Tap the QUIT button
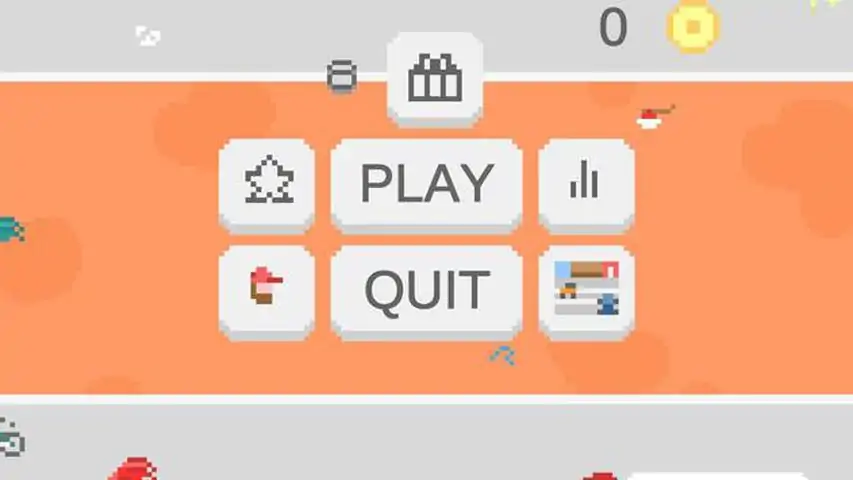Image resolution: width=853 pixels, height=480 pixels. tap(426, 291)
